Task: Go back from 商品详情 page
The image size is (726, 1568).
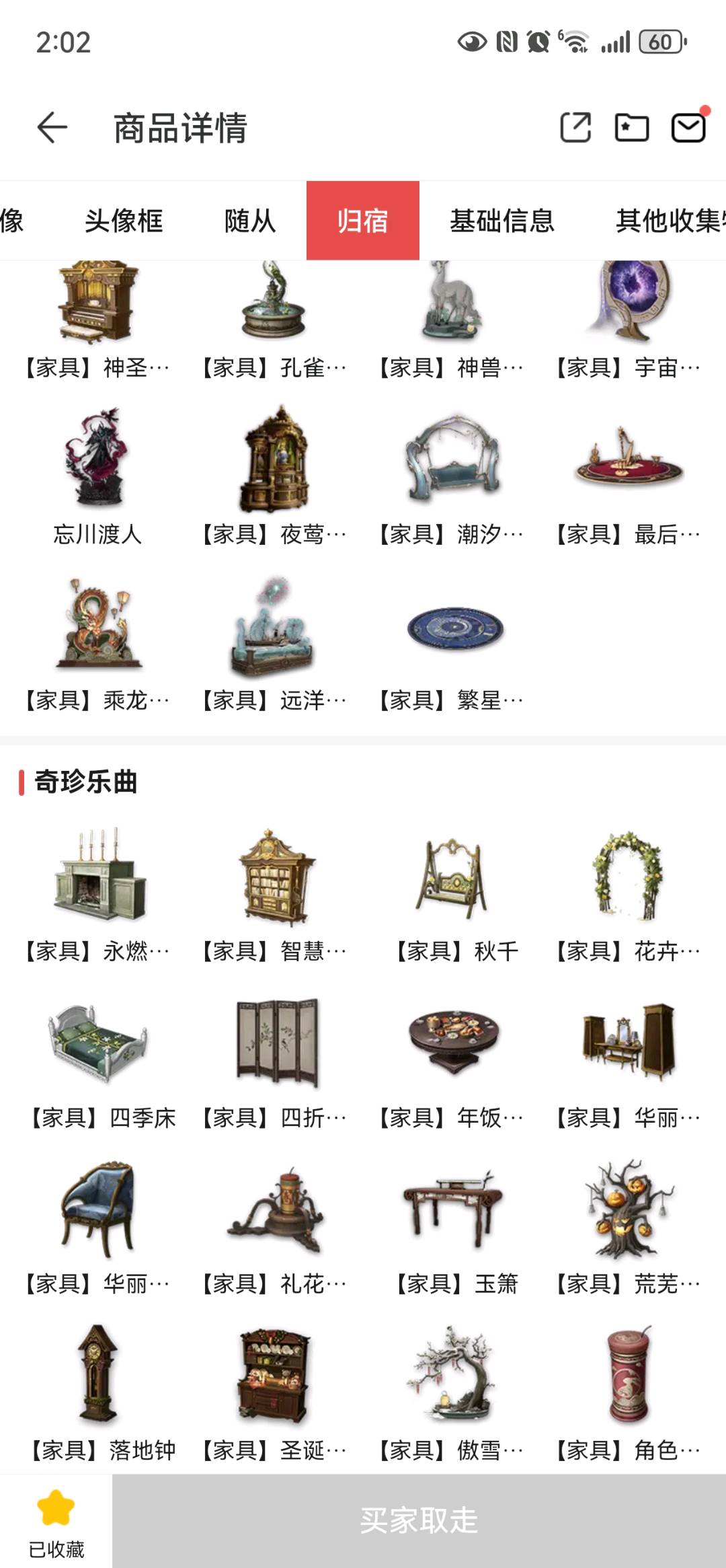Action: 52,128
